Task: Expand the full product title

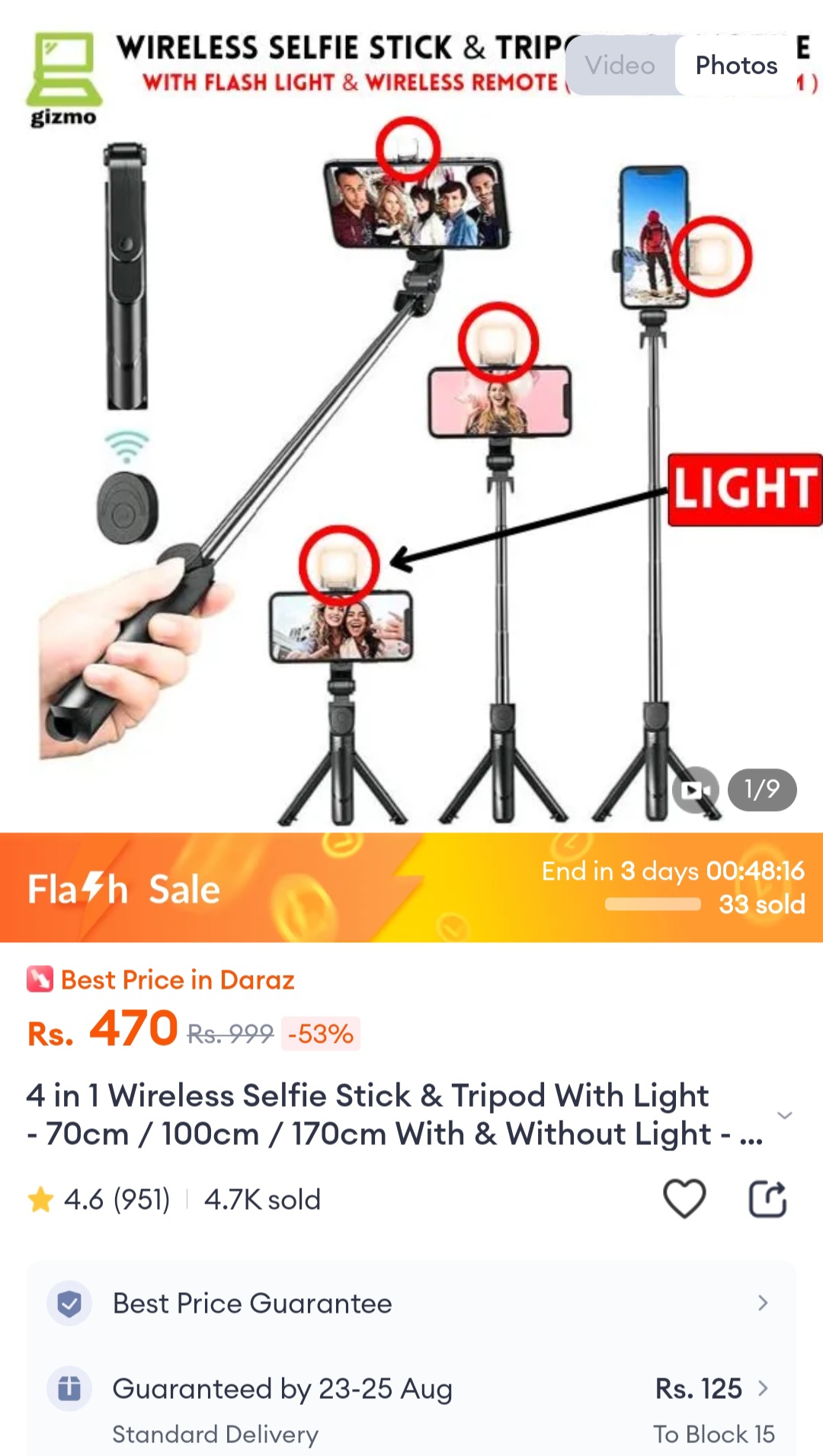Action: click(x=784, y=1115)
